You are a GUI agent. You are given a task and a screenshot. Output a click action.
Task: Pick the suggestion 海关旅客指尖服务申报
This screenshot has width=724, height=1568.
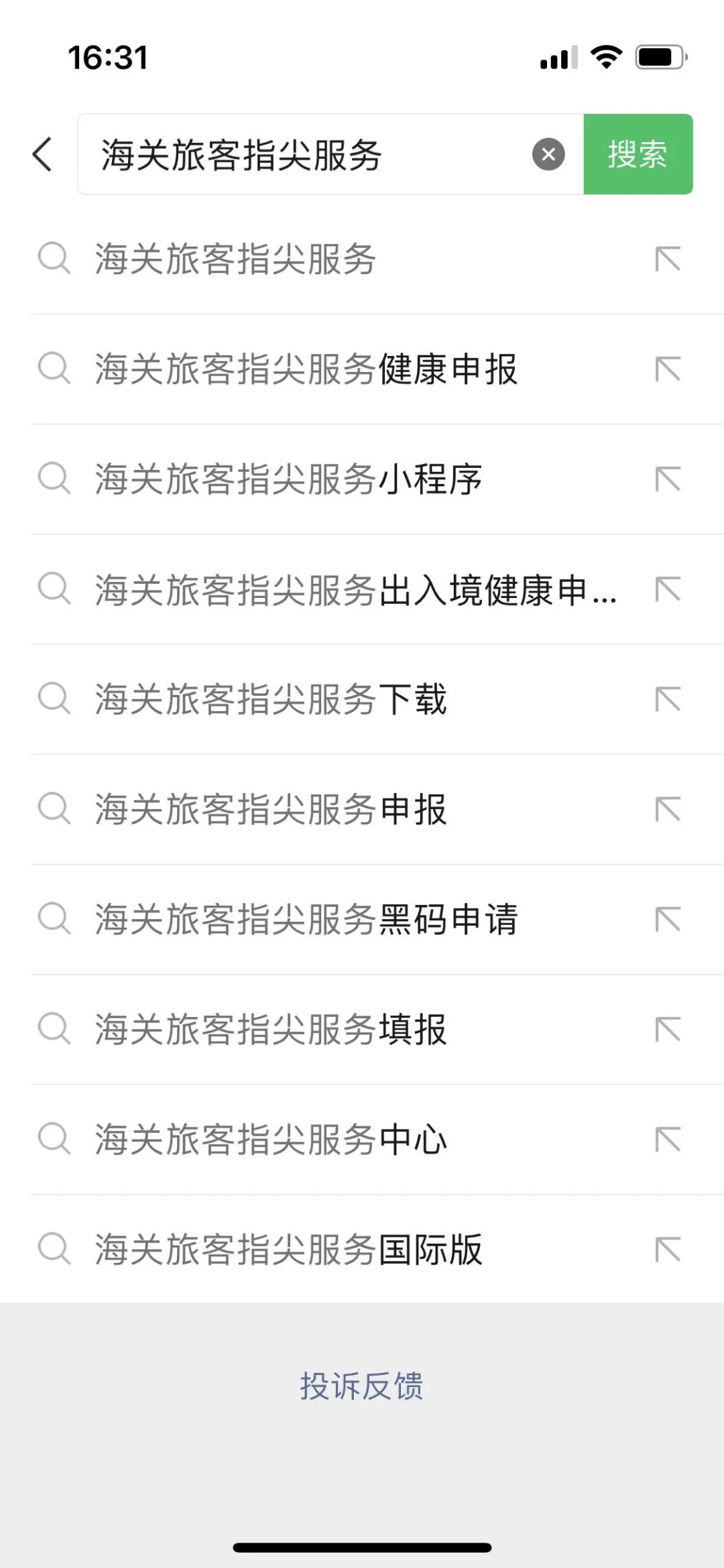coord(362,810)
